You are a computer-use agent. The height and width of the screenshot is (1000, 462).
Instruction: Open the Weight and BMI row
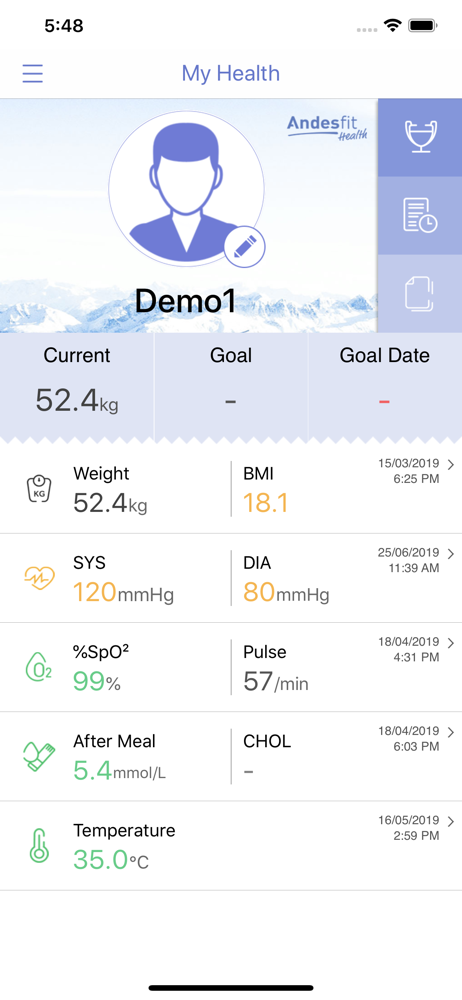click(231, 489)
